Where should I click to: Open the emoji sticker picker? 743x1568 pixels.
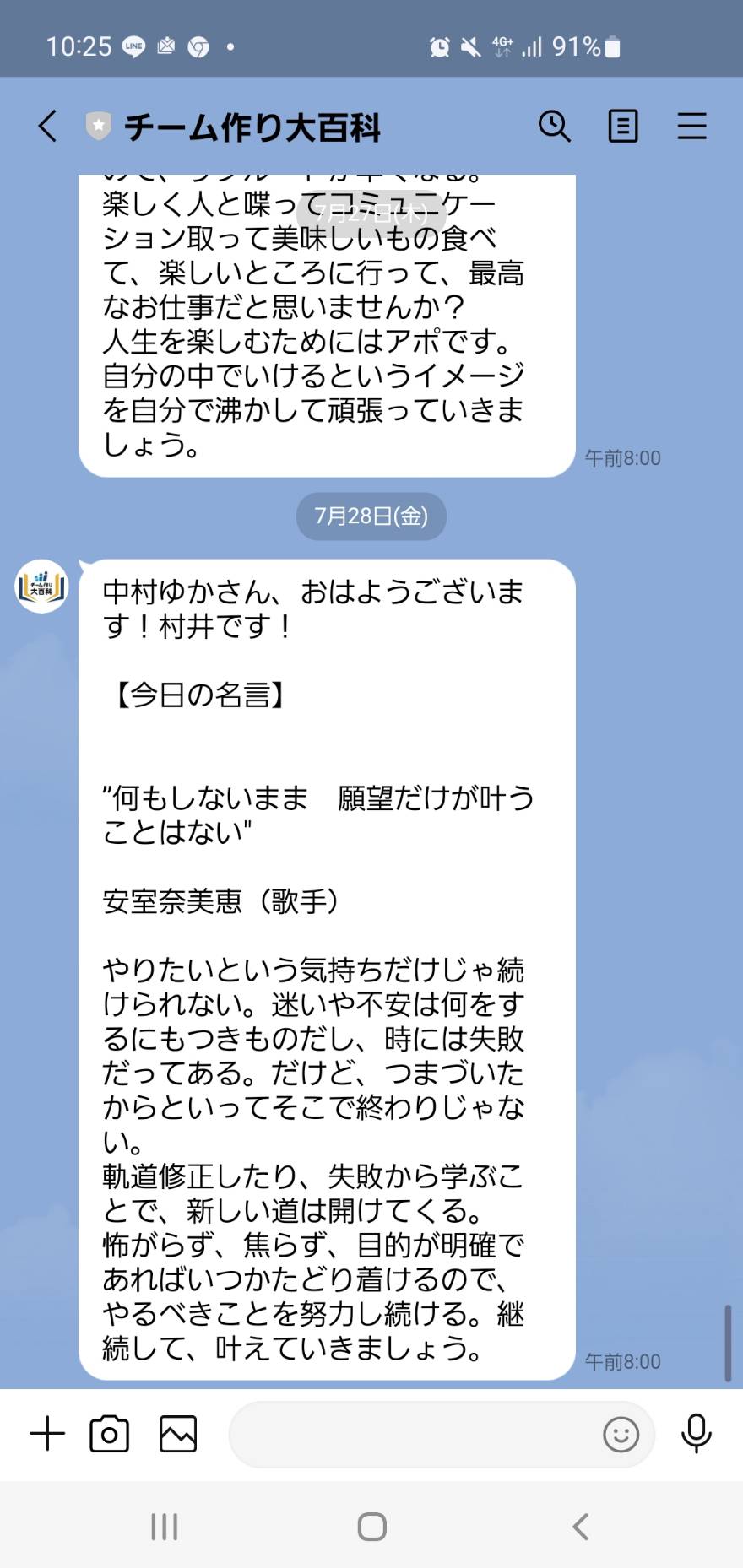coord(621,1435)
